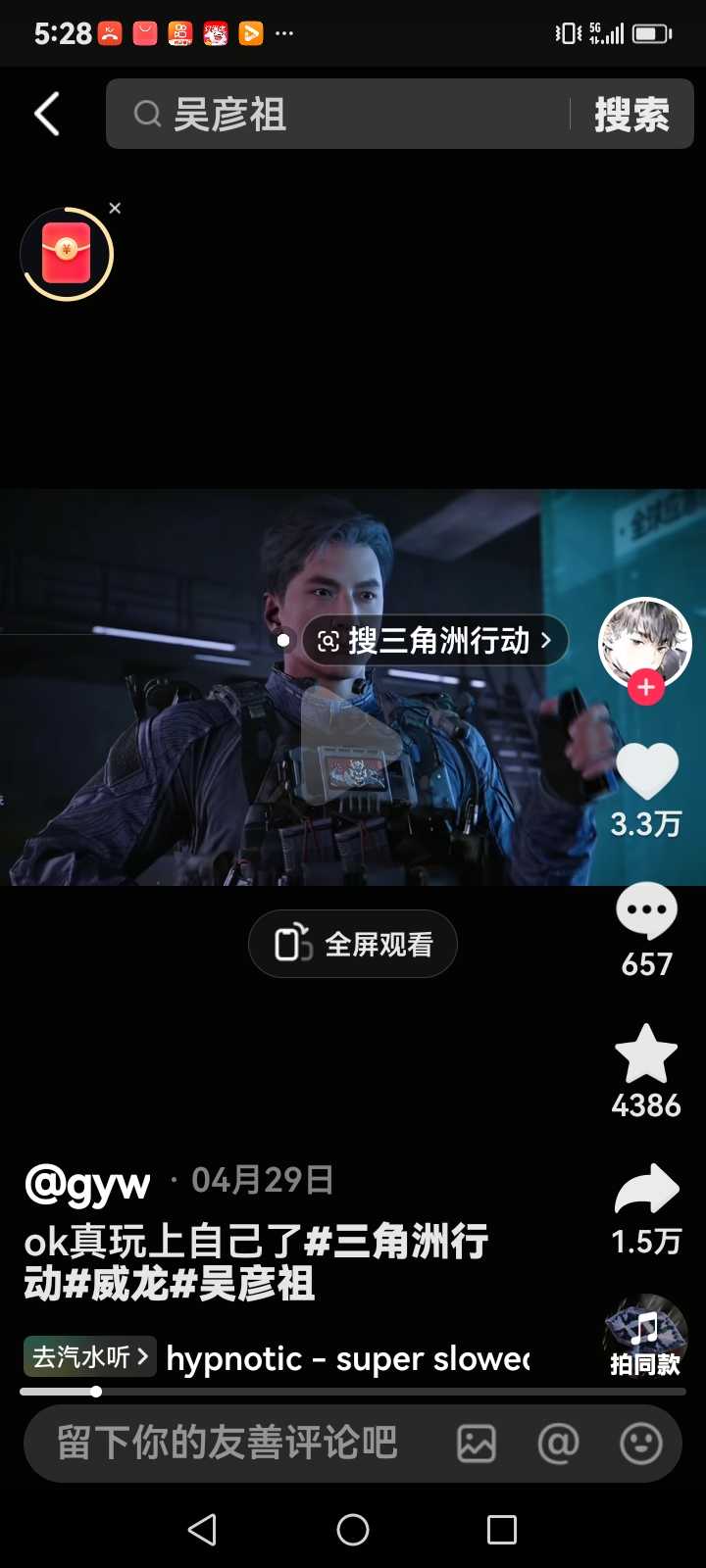Viewport: 706px width, 1568px height.
Task: Add the video to favorites star
Action: pos(646,1054)
